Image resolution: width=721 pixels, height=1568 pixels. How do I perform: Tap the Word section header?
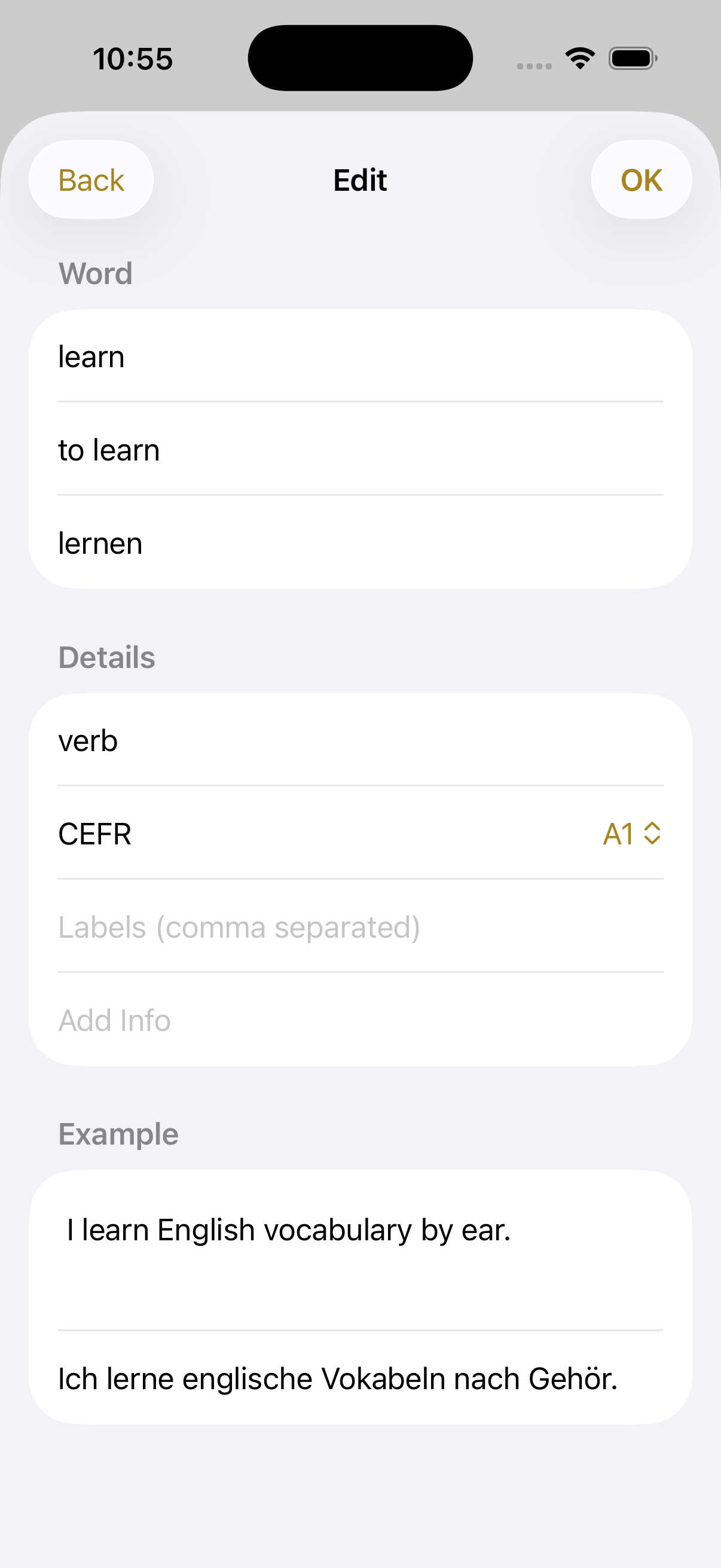[x=95, y=273]
